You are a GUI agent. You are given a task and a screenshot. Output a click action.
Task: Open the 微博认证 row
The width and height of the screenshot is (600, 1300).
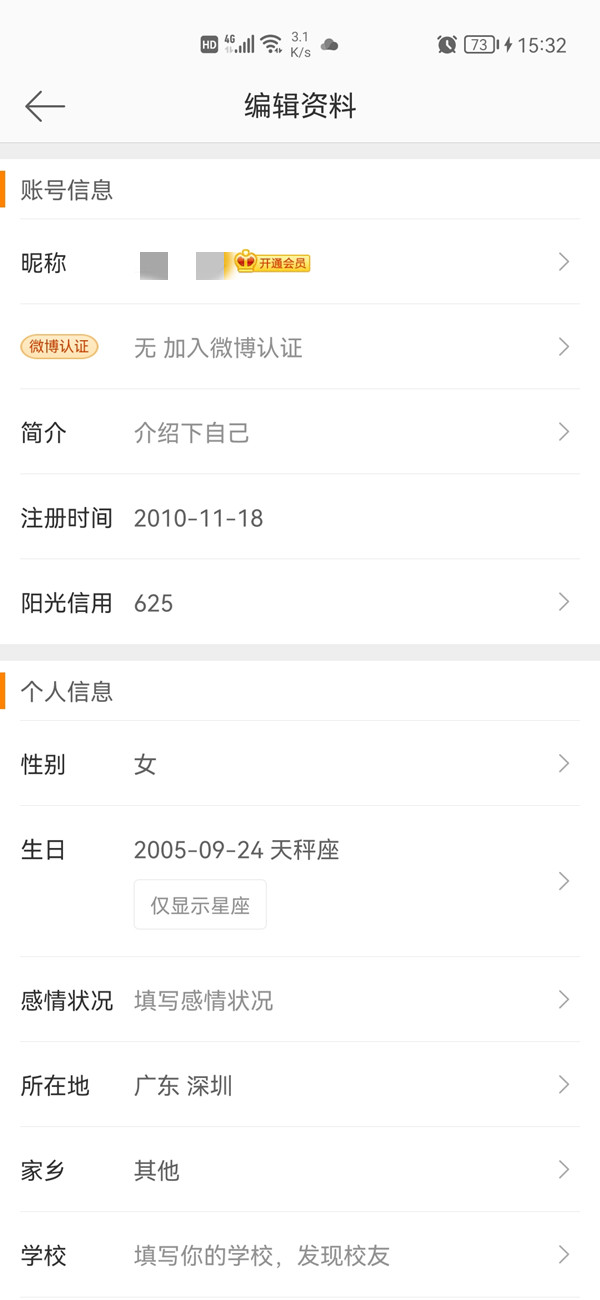coord(300,348)
